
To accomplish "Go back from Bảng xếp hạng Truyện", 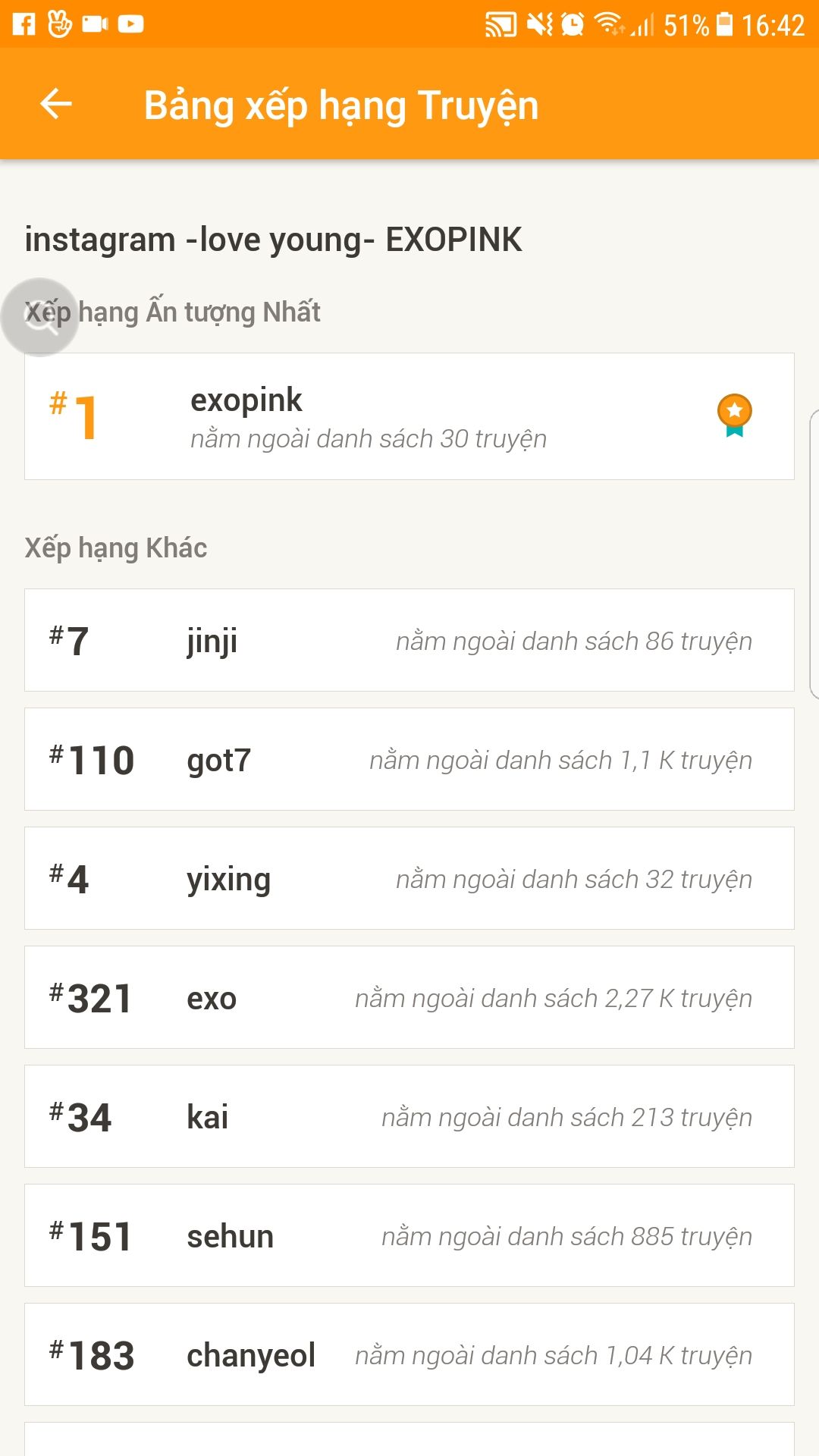I will [x=56, y=104].
